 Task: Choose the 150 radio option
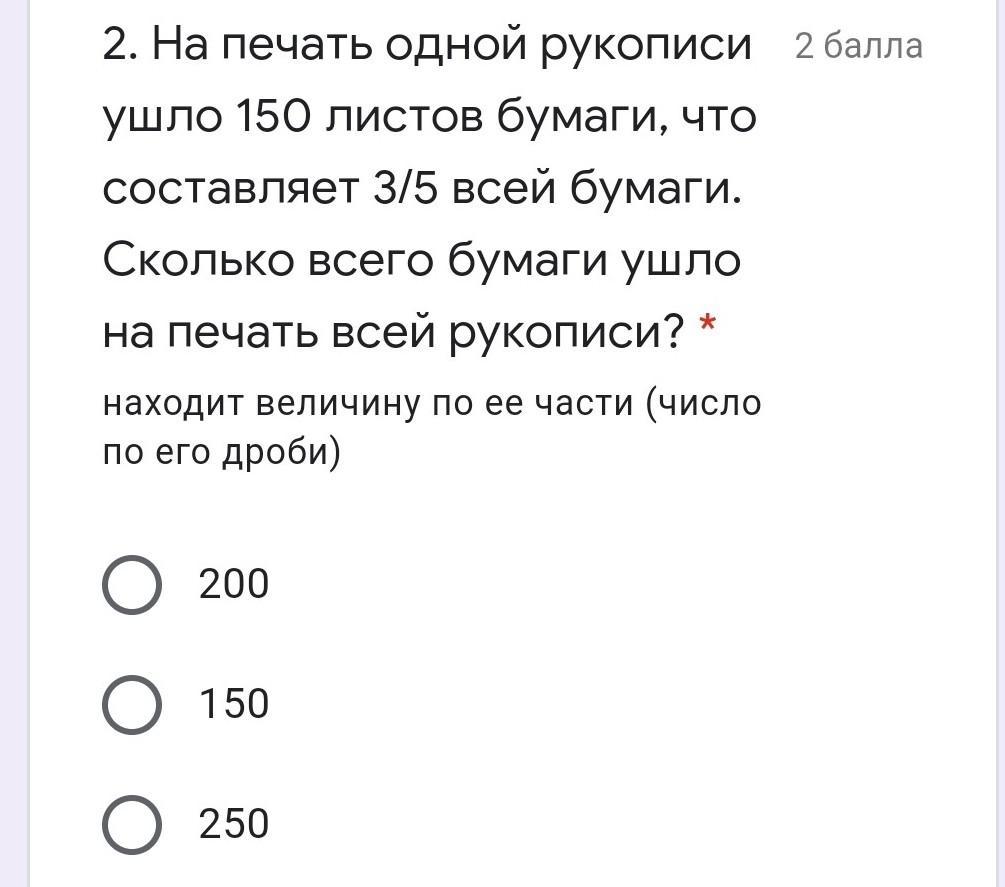tap(131, 705)
